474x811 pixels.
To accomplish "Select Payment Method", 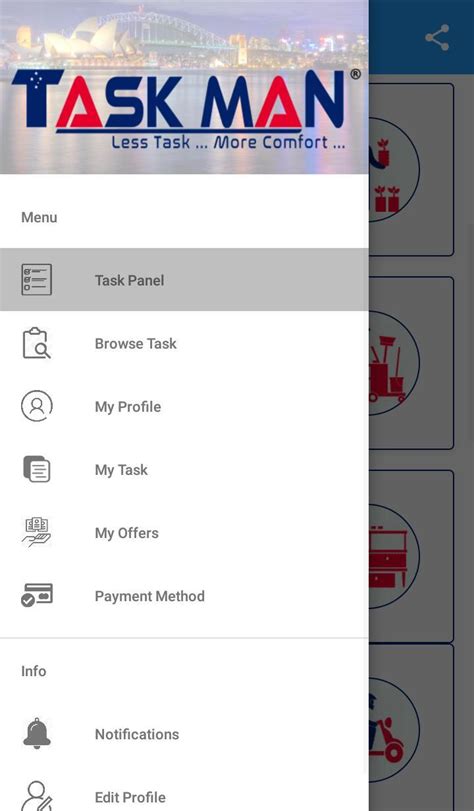I will [184, 595].
